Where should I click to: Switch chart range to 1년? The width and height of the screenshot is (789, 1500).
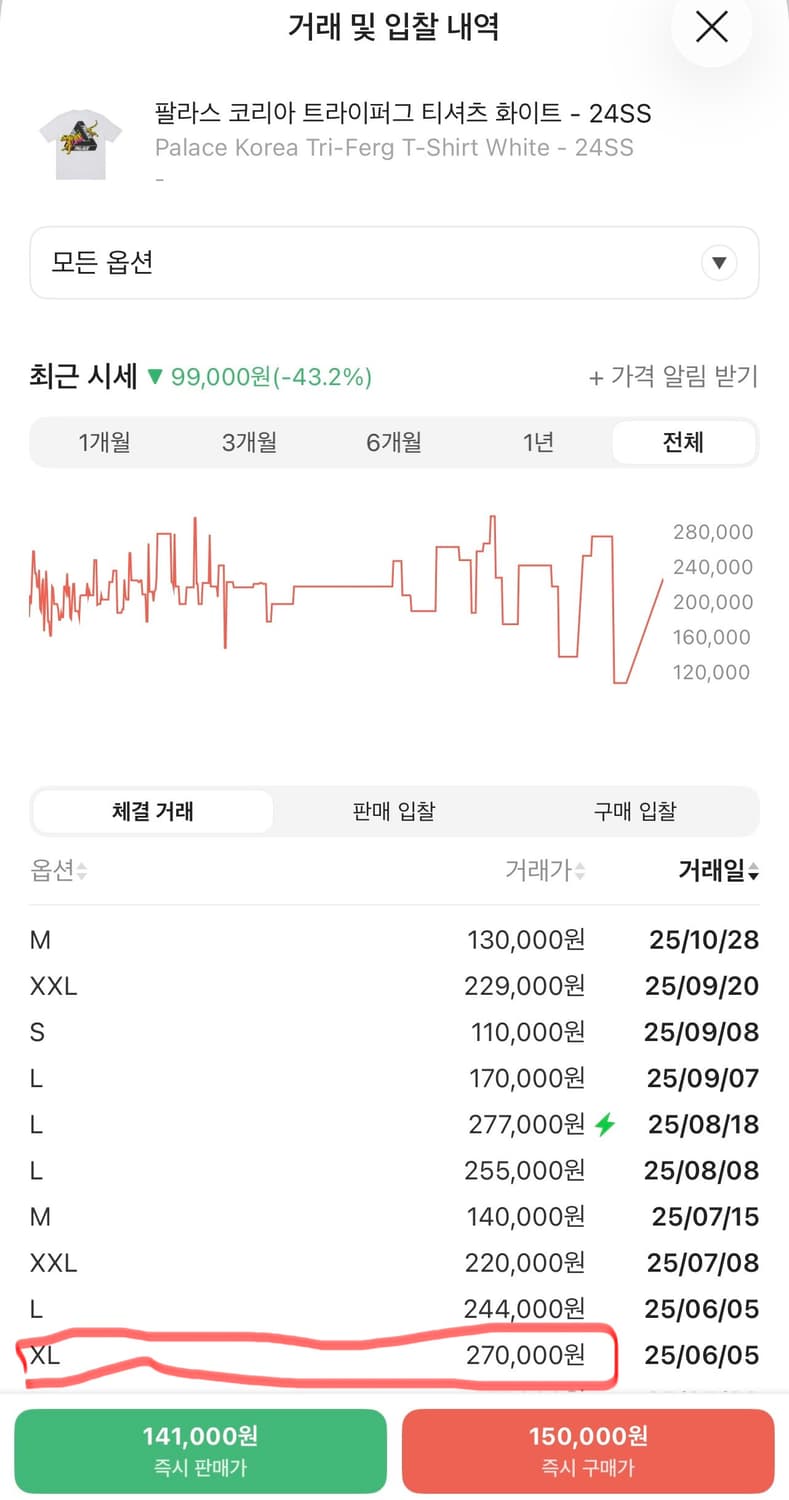tap(539, 442)
